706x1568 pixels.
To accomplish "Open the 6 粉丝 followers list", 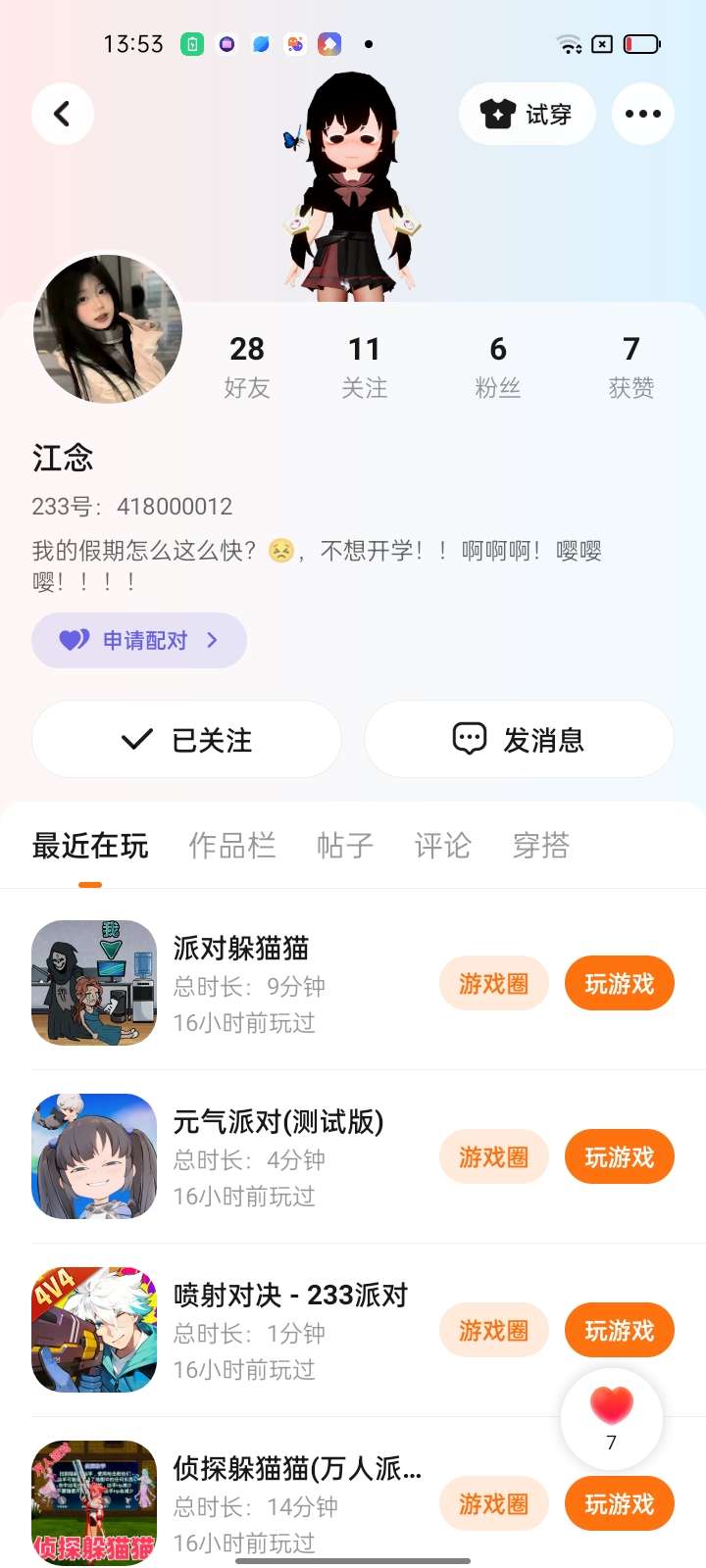I will coord(498,367).
